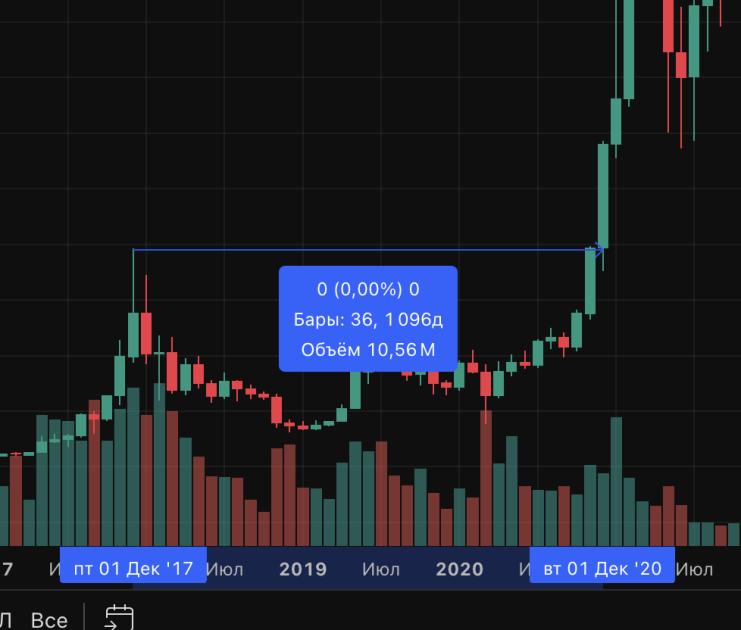741x630 pixels.
Task: Select the 'Все' time range
Action: (x=49, y=620)
